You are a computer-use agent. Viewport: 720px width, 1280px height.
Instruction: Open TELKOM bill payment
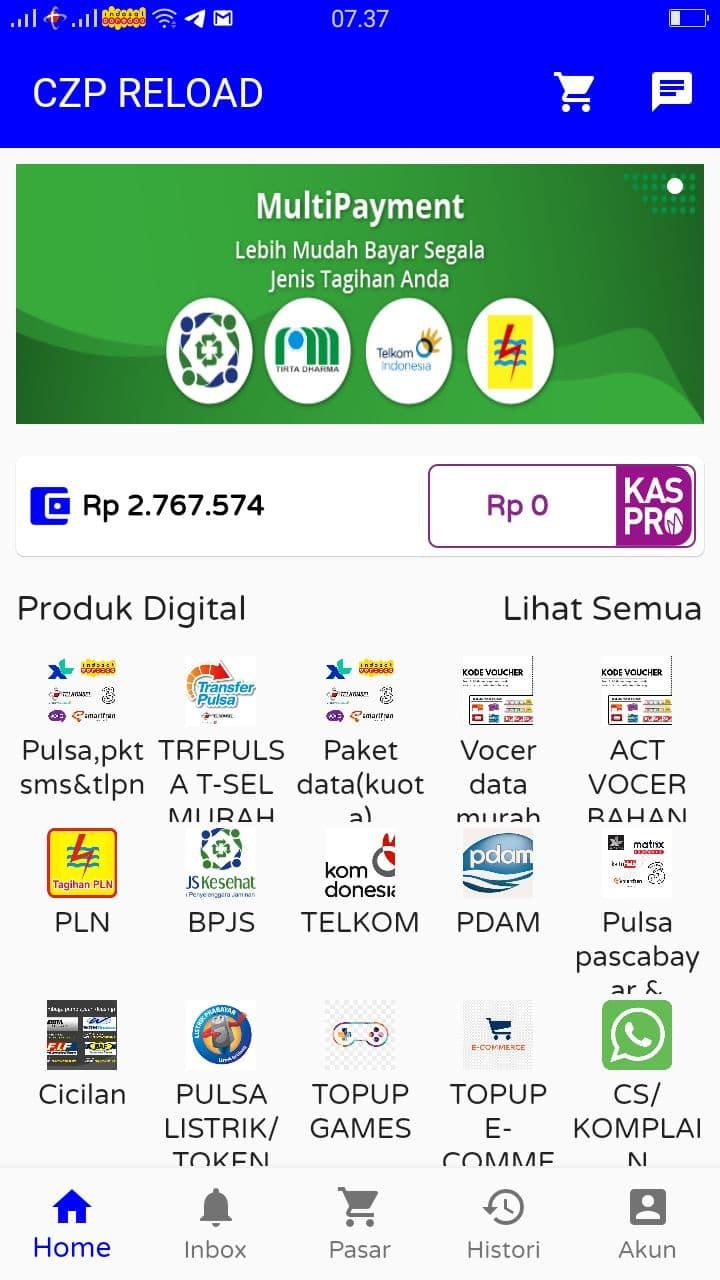(360, 880)
